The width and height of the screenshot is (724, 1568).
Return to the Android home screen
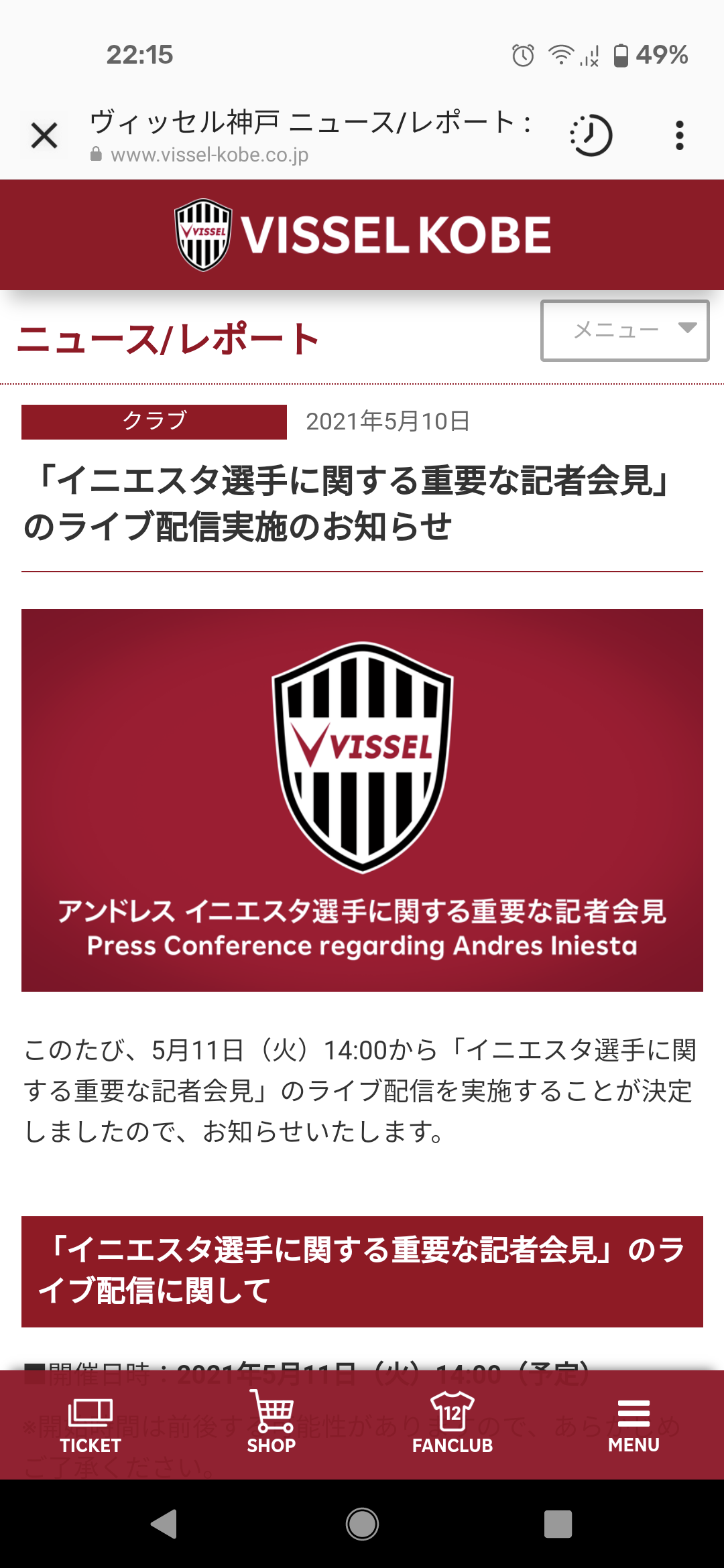coord(362,1524)
